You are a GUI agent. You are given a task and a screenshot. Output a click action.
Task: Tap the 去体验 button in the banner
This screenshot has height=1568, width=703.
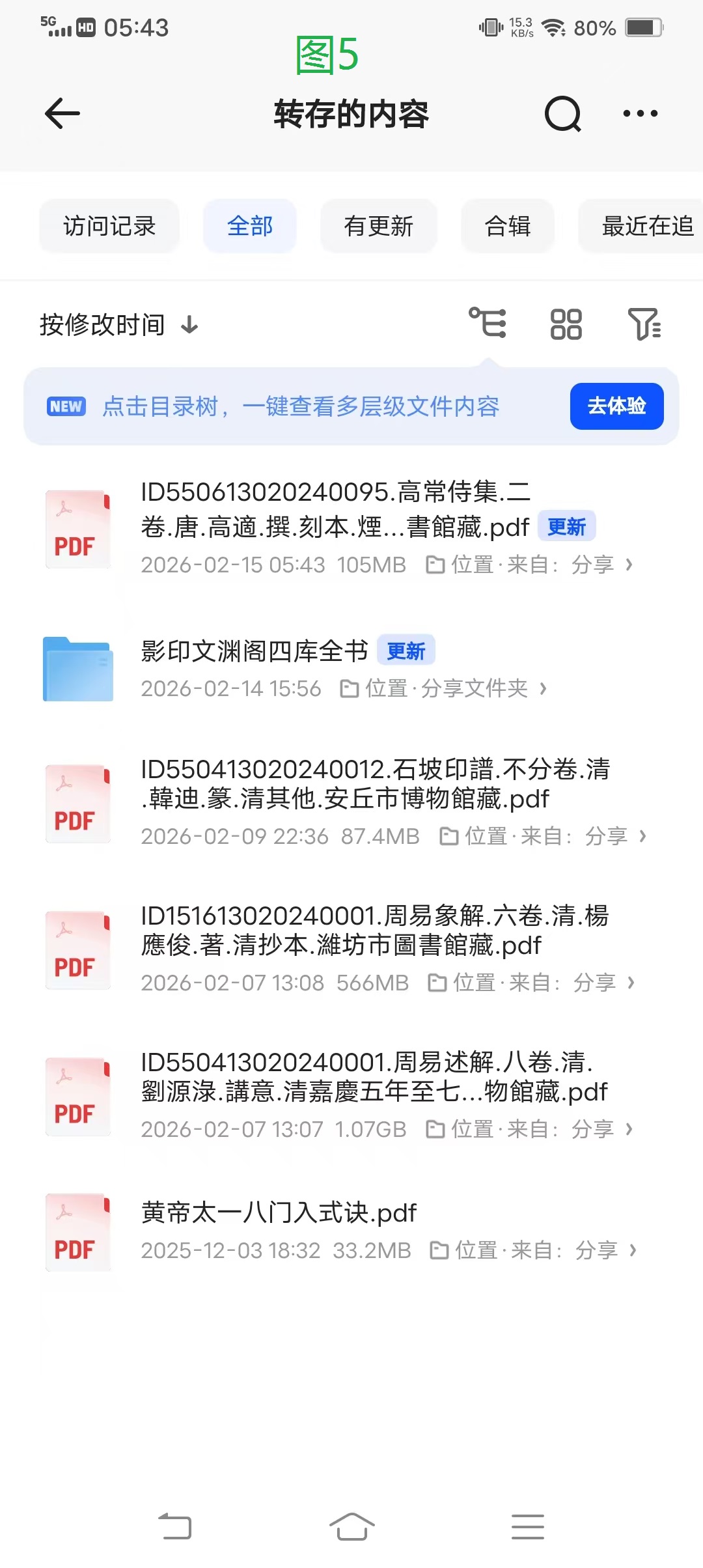(616, 406)
